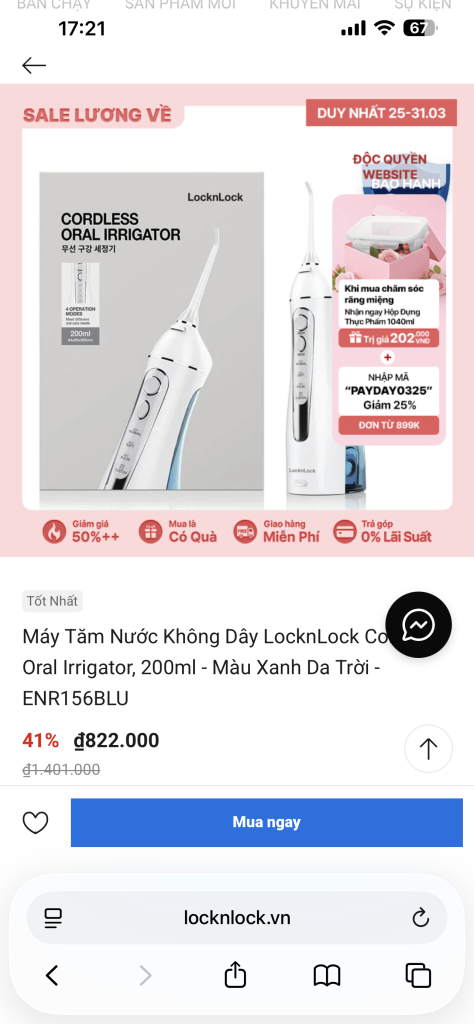Add the product to wishlist with heart
Image resolution: width=474 pixels, height=1024 pixels.
[x=35, y=822]
